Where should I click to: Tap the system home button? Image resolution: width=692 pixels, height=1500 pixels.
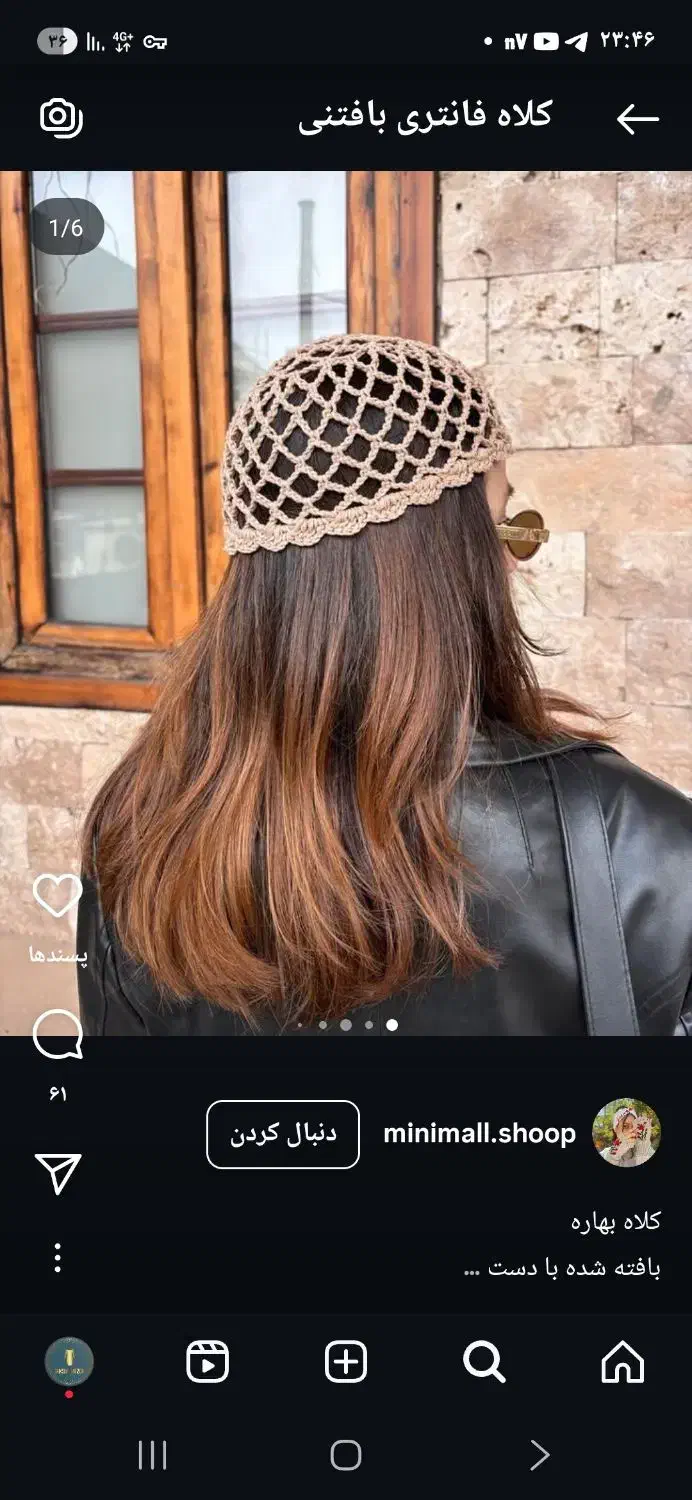click(346, 1455)
